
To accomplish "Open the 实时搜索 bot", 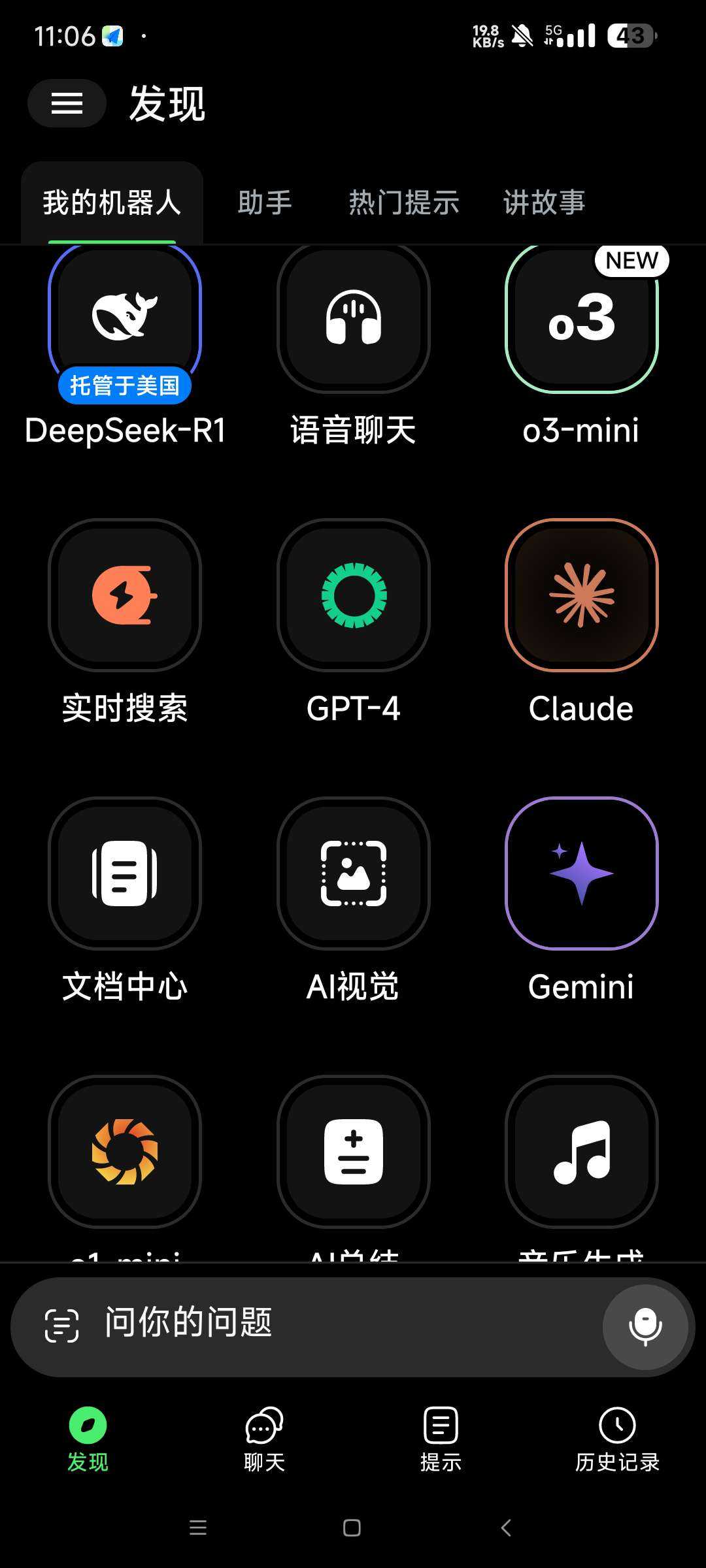I will 125,595.
